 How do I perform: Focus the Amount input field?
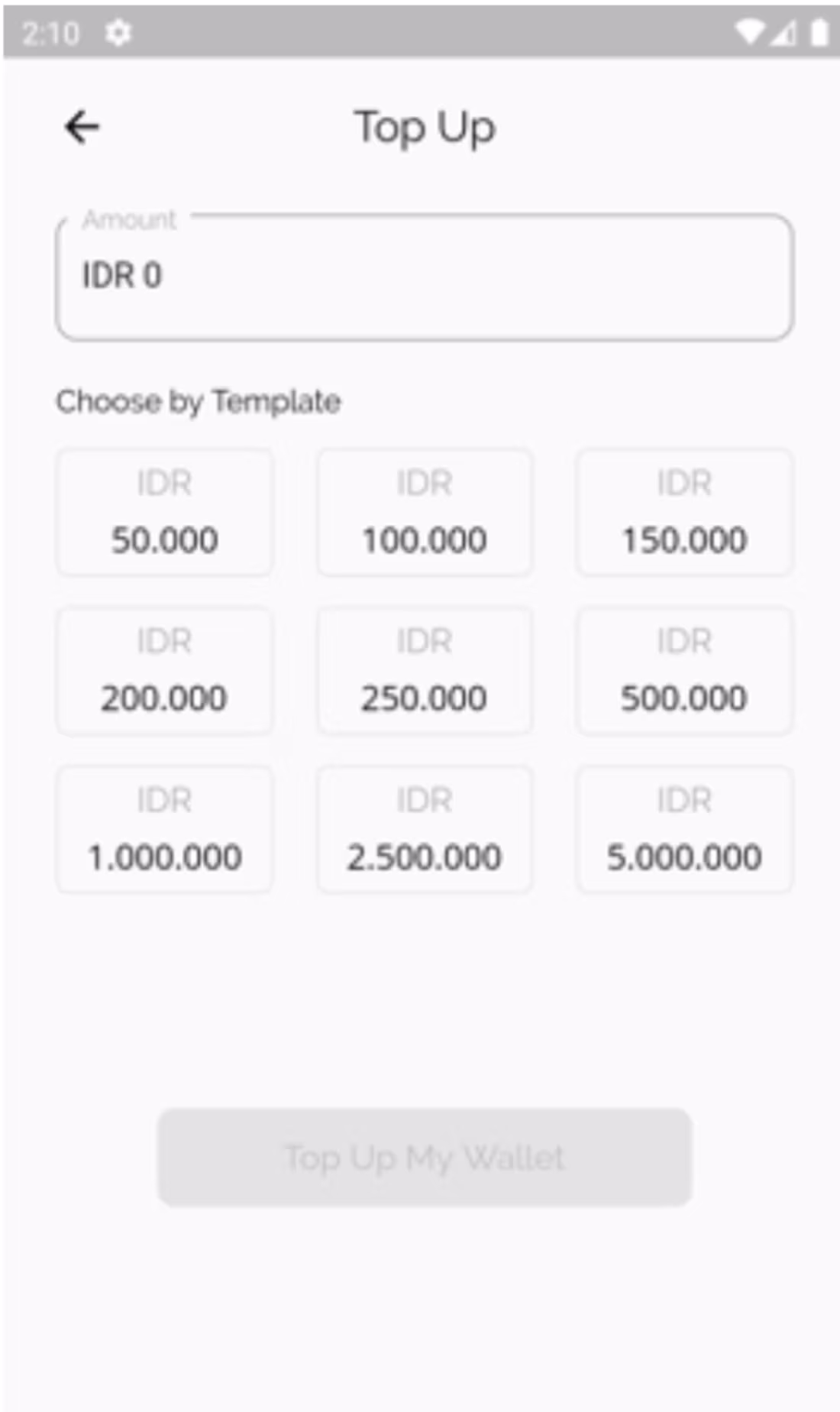click(x=425, y=277)
